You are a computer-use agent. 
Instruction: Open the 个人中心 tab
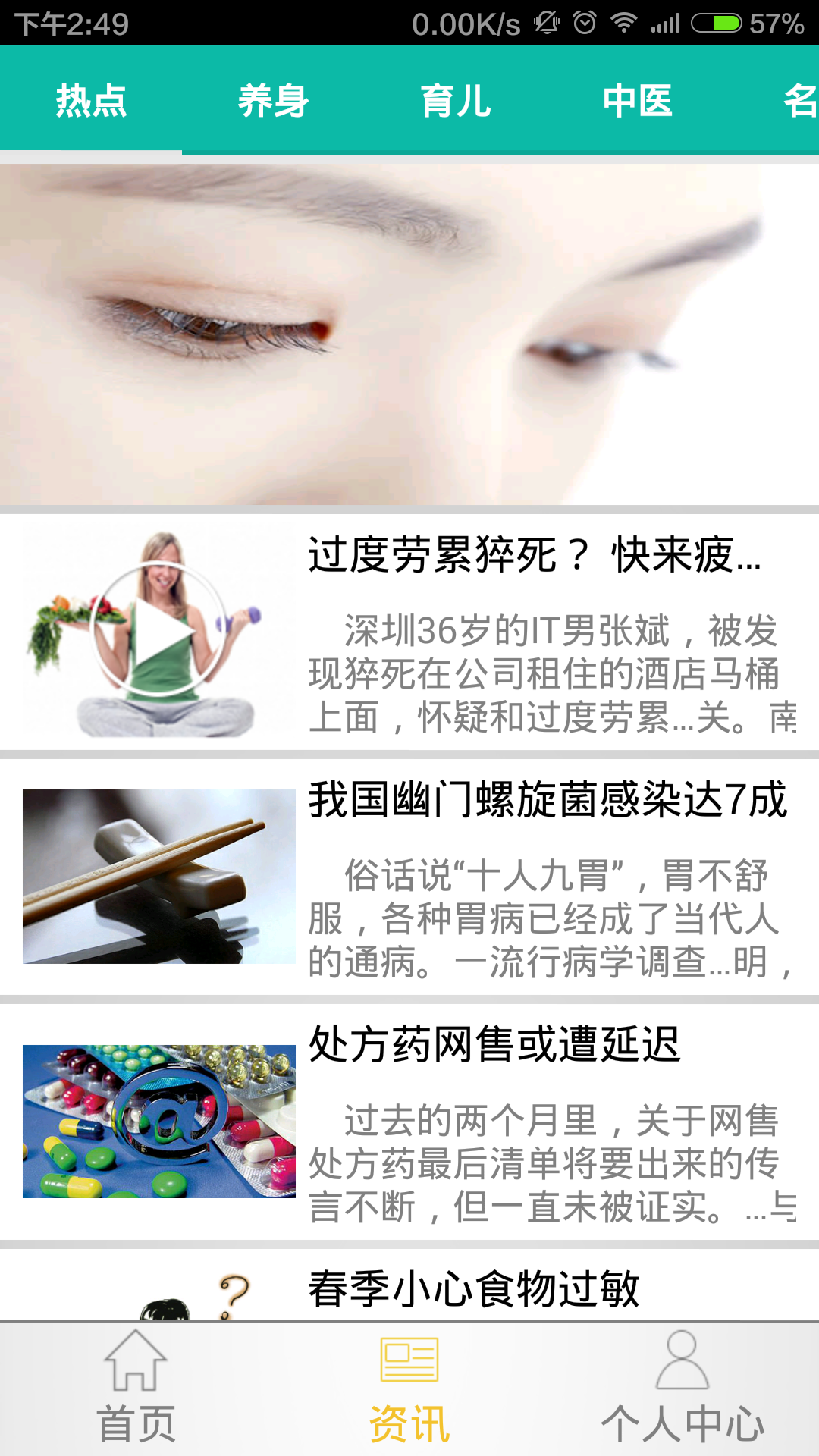(682, 1389)
